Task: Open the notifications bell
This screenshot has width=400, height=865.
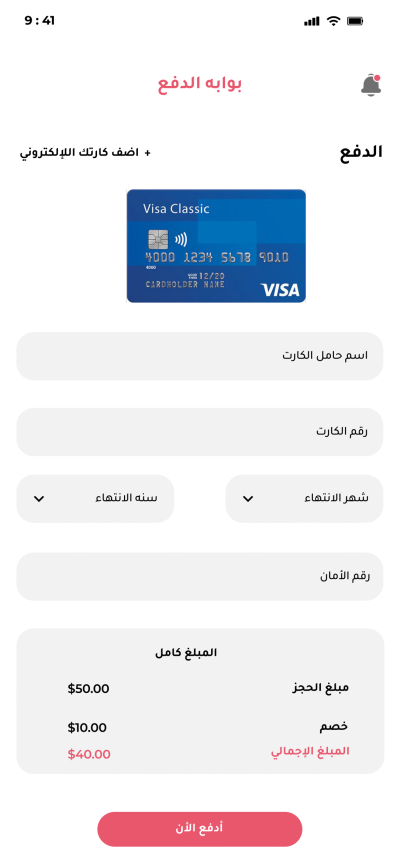Action: 371,86
